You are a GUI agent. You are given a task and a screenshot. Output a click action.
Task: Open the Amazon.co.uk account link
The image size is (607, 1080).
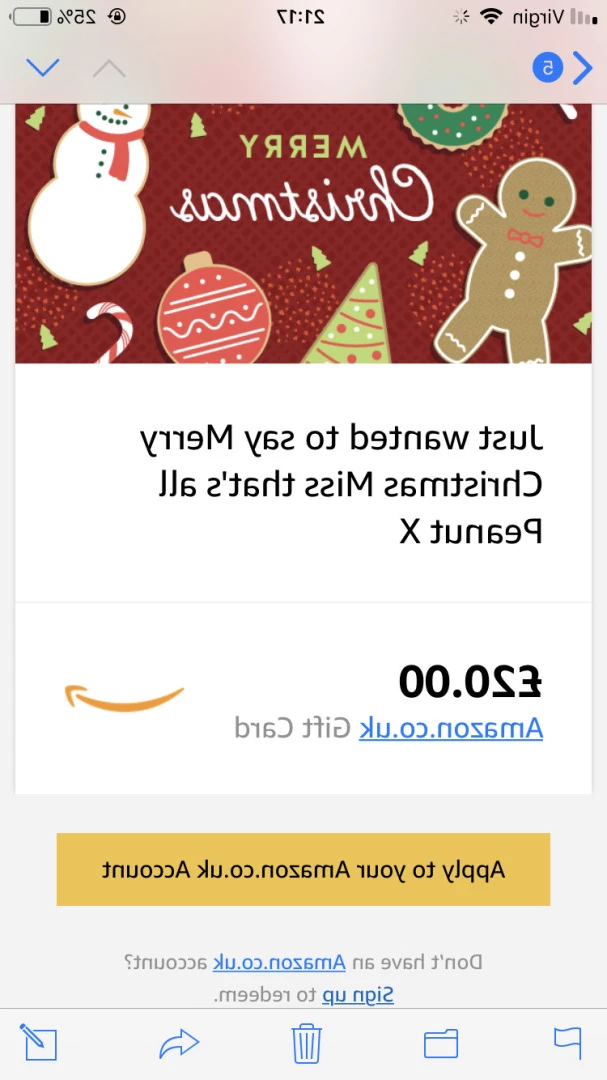(x=279, y=962)
